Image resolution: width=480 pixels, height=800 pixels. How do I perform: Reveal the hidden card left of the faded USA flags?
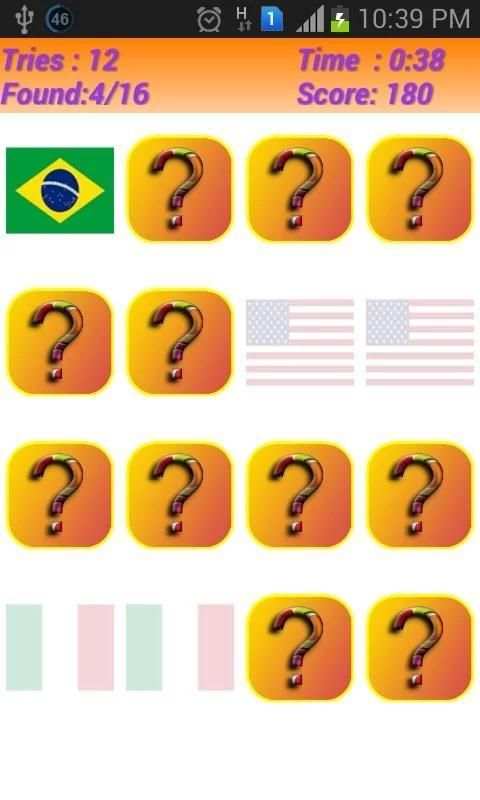180,342
